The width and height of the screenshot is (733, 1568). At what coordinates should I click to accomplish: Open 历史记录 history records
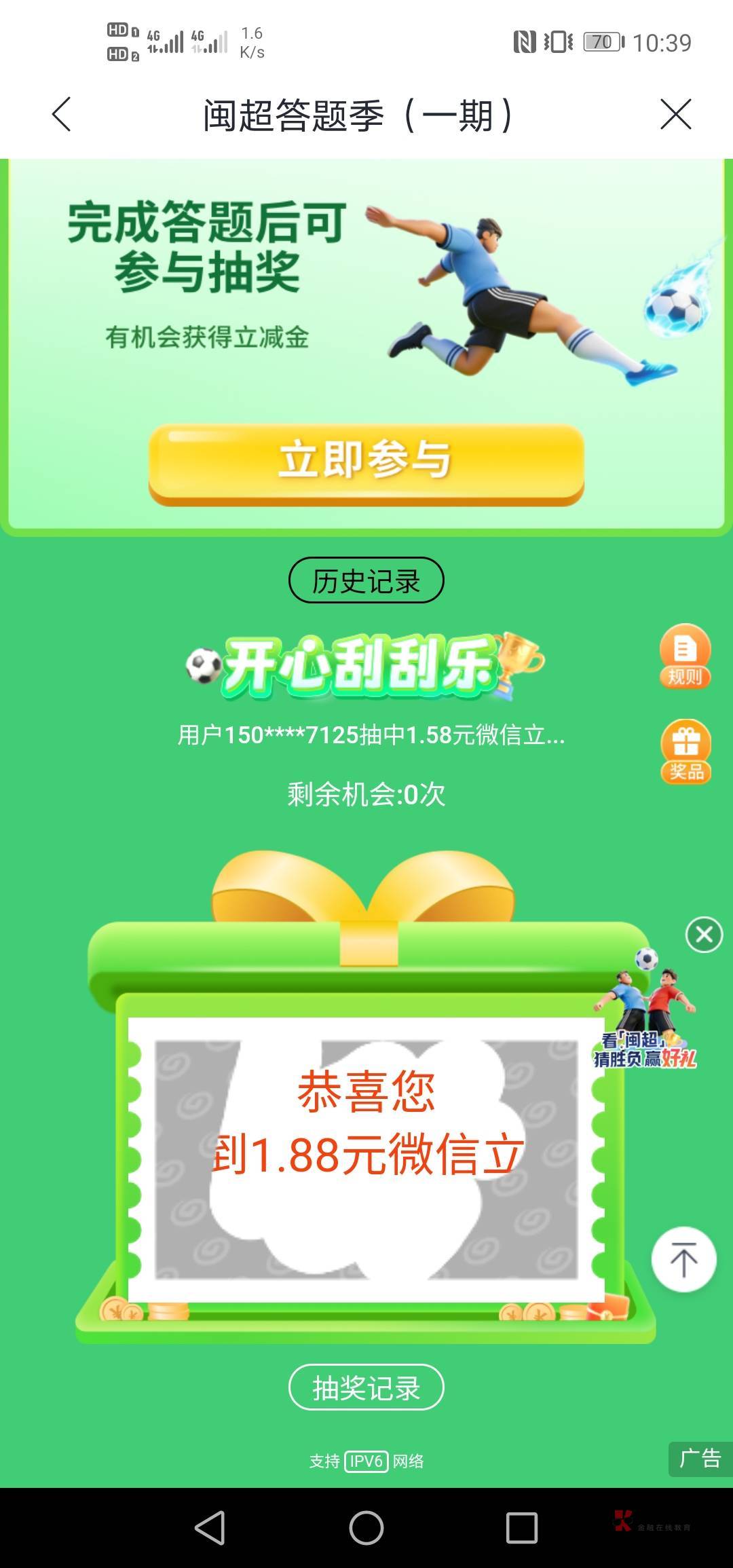tap(366, 580)
